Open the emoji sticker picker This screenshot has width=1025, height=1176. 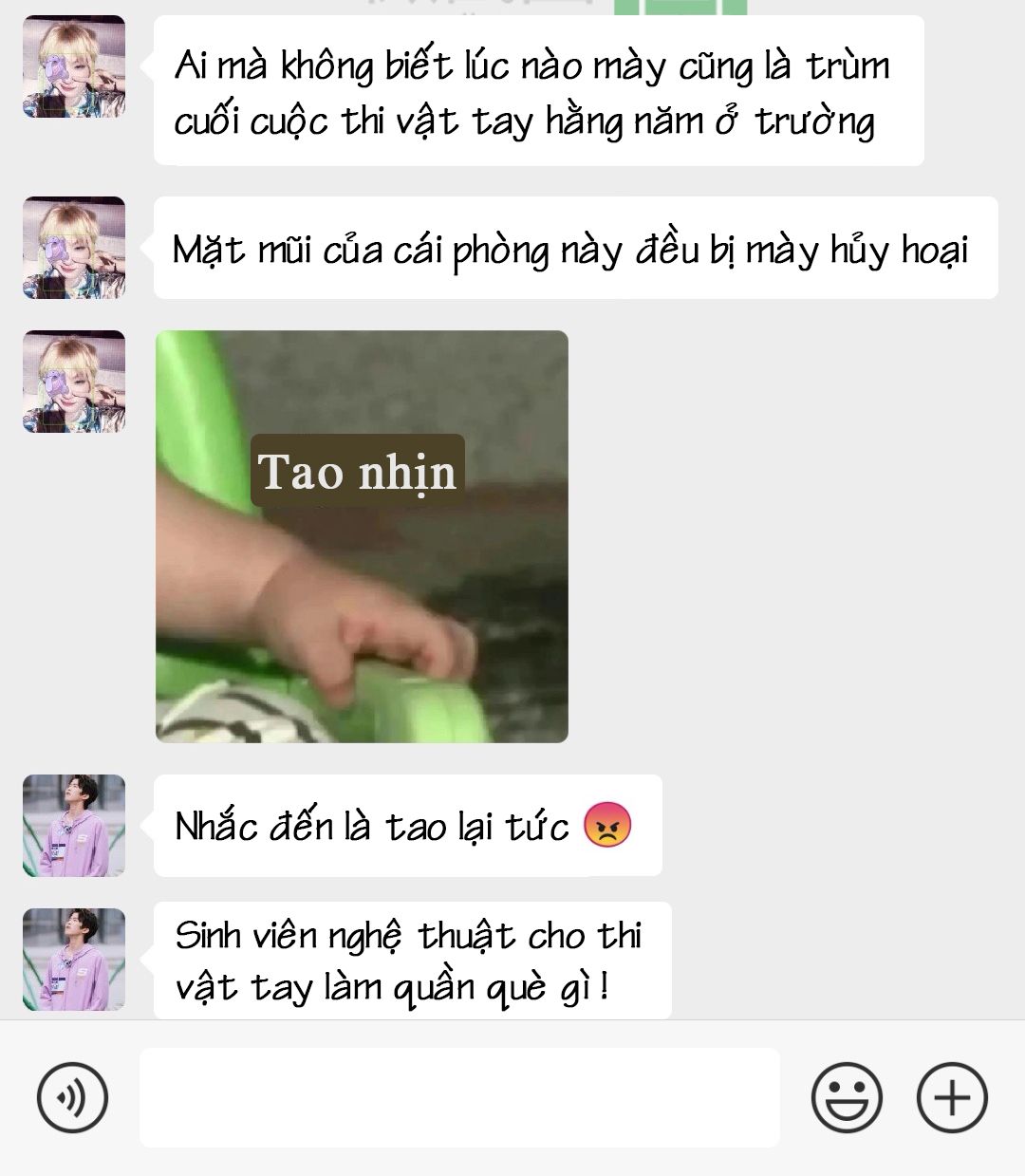click(x=847, y=1097)
